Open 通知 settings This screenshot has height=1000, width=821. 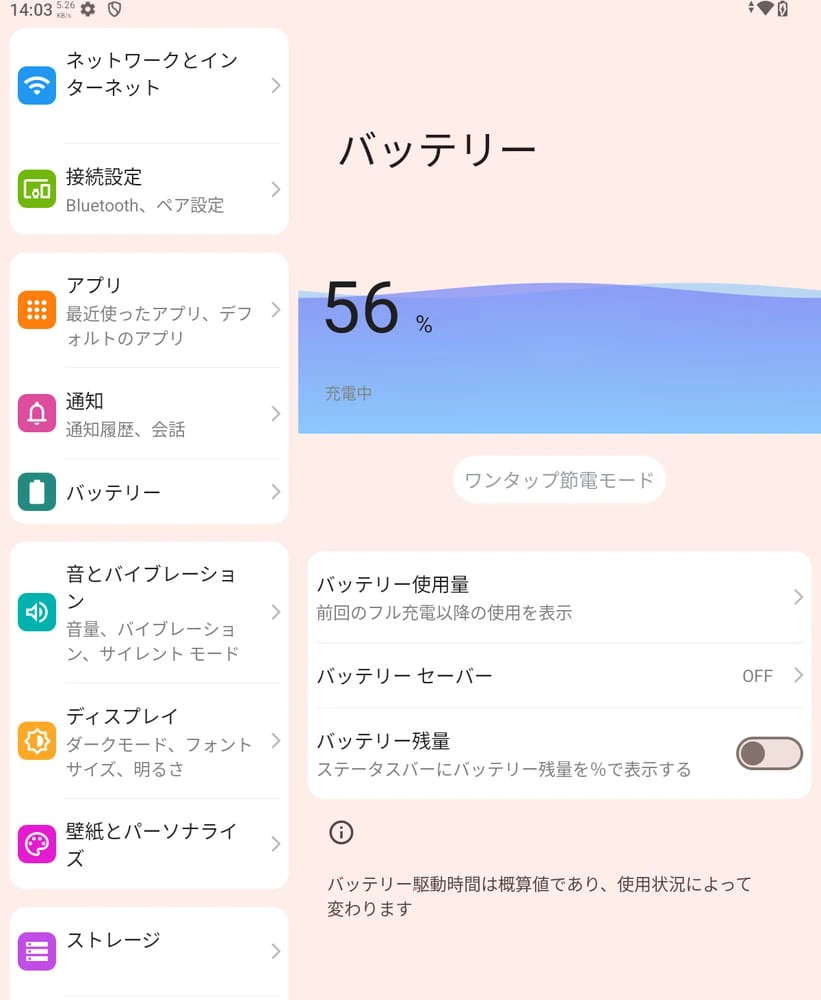point(150,414)
